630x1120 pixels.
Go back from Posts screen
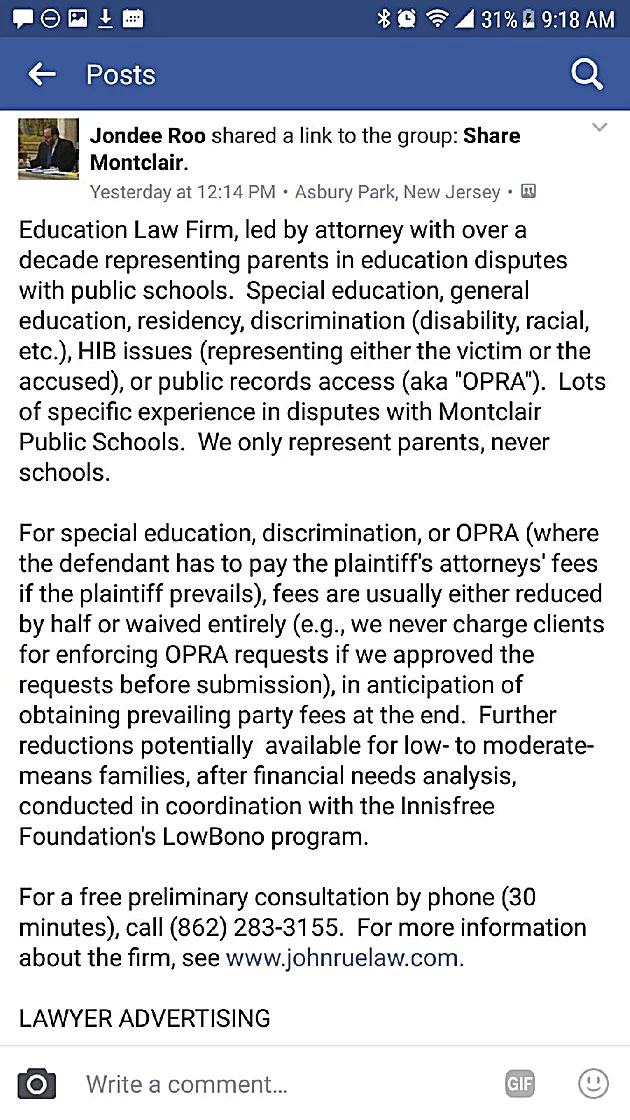[41, 74]
